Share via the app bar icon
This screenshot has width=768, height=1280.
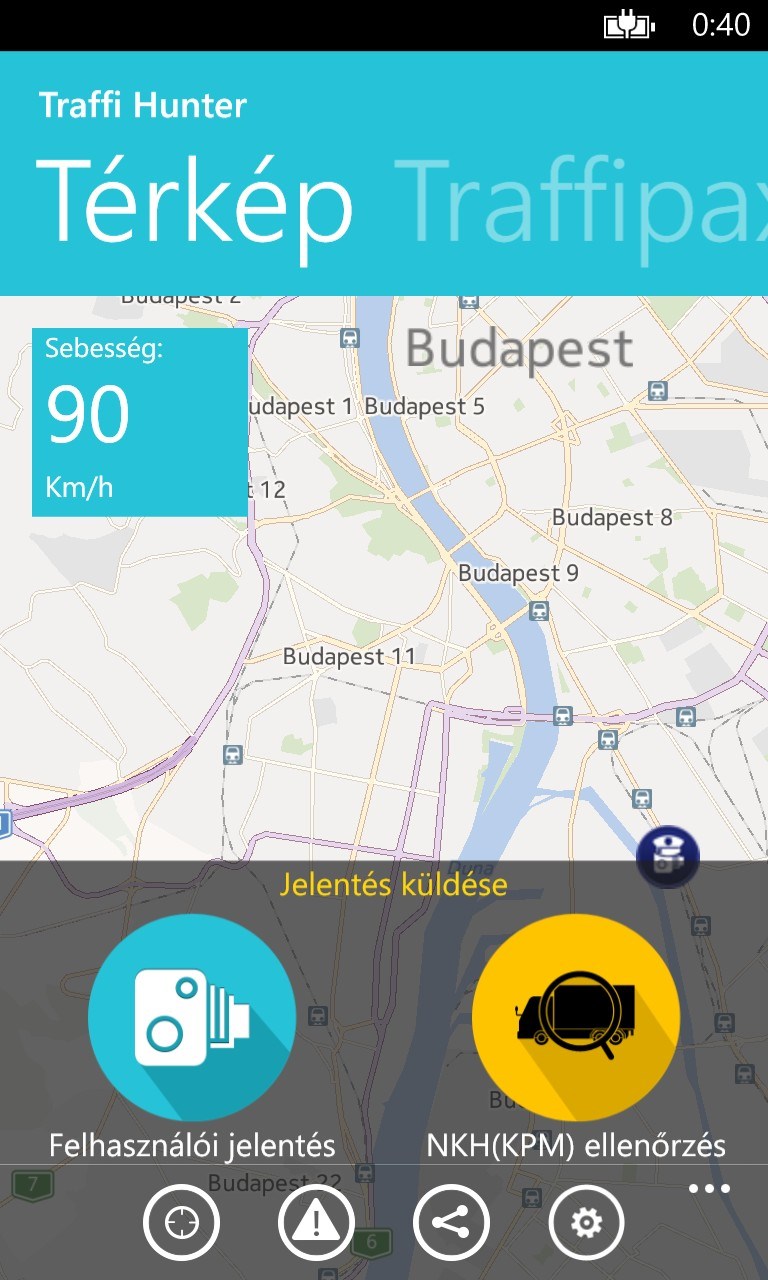tap(451, 1222)
